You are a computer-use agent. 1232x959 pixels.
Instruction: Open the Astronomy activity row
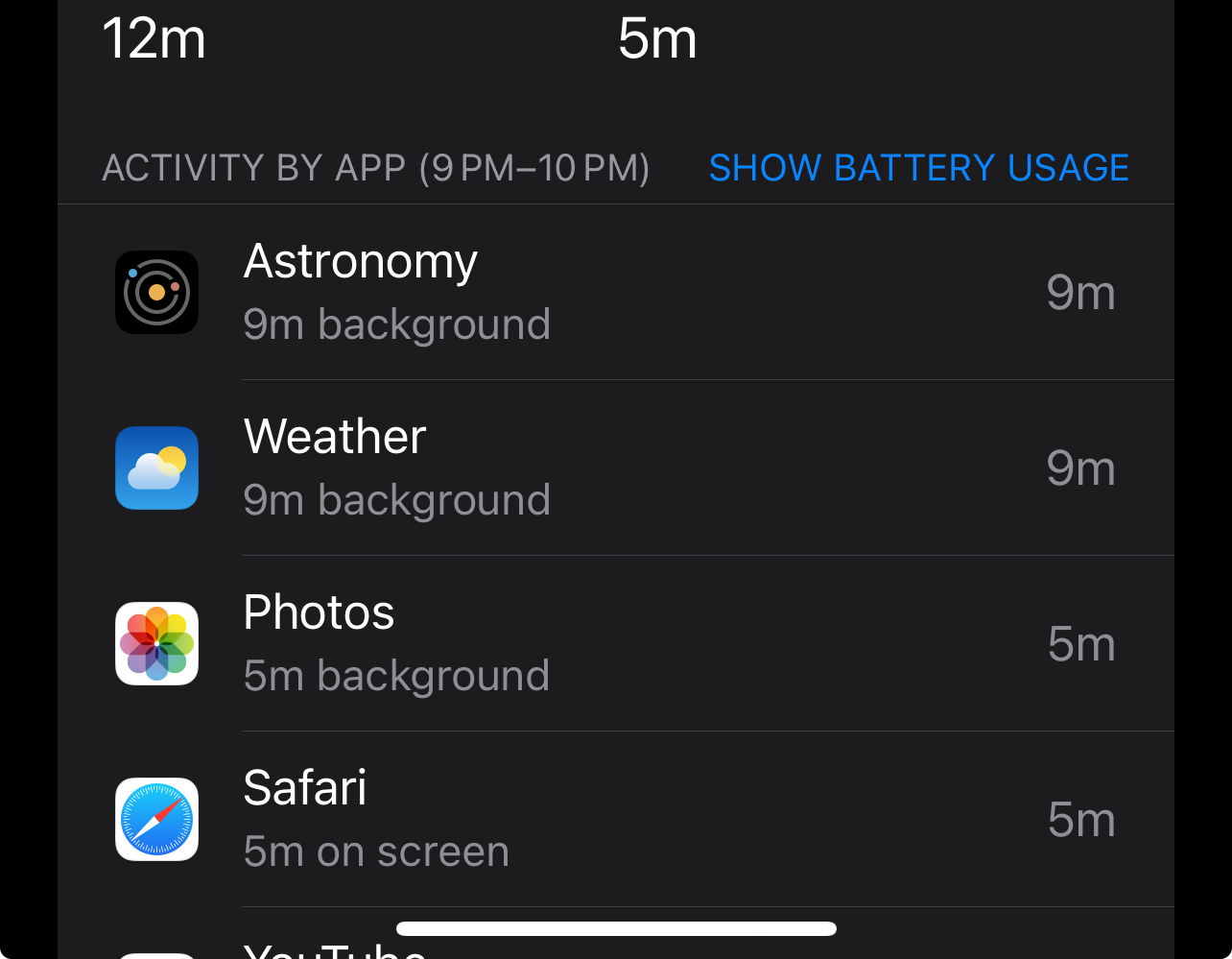coord(614,292)
